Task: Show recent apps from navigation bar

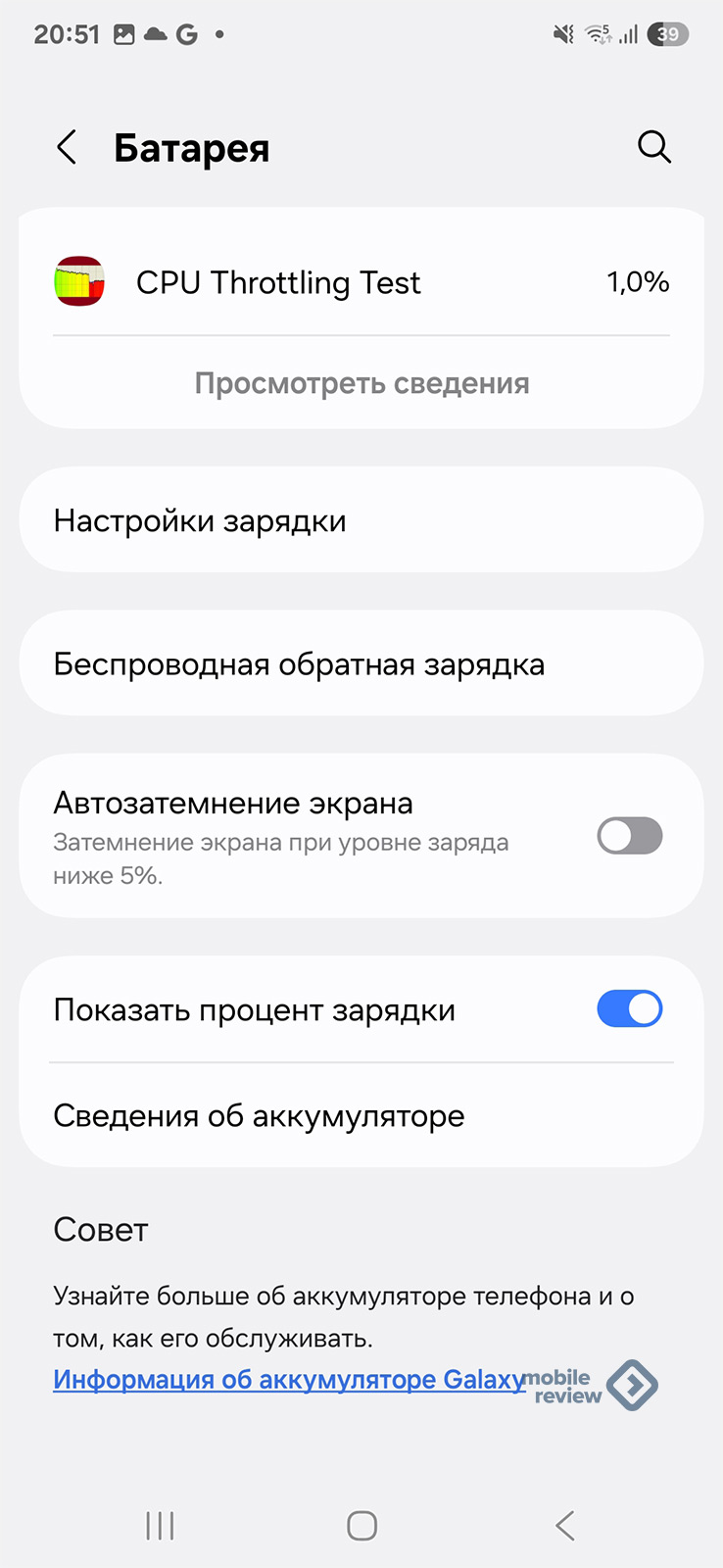Action: 160,1525
